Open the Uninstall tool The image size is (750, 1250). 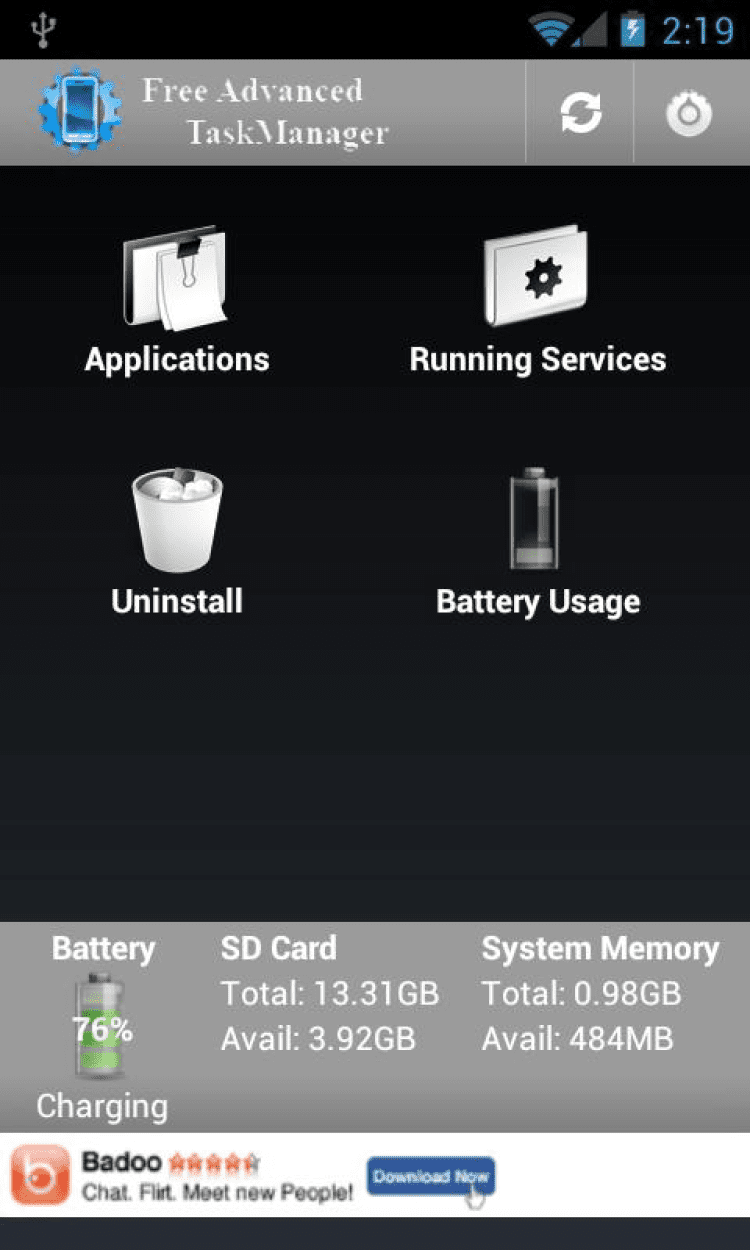[177, 542]
